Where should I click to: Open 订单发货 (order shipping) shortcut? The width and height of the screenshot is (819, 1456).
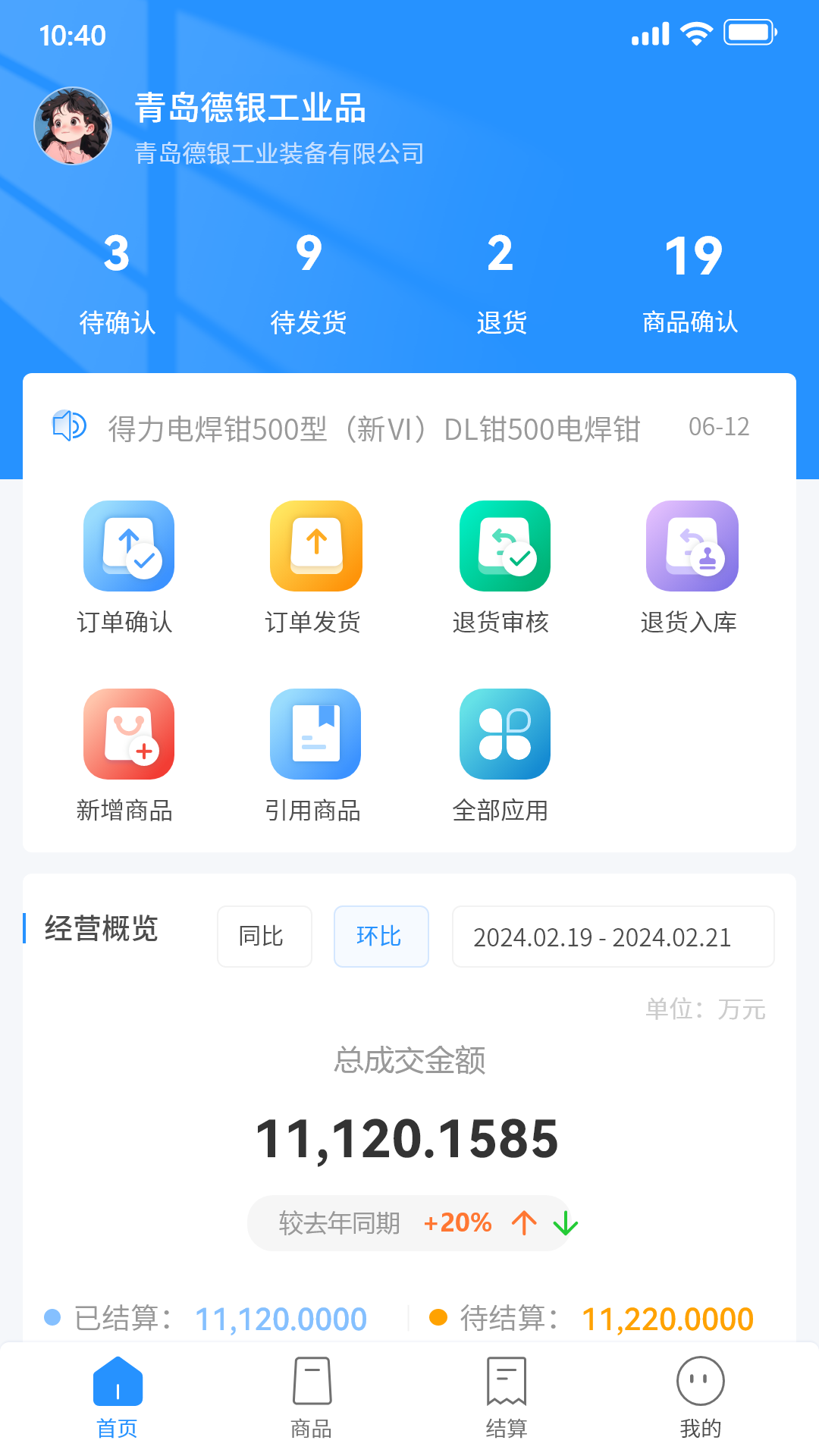click(x=315, y=546)
